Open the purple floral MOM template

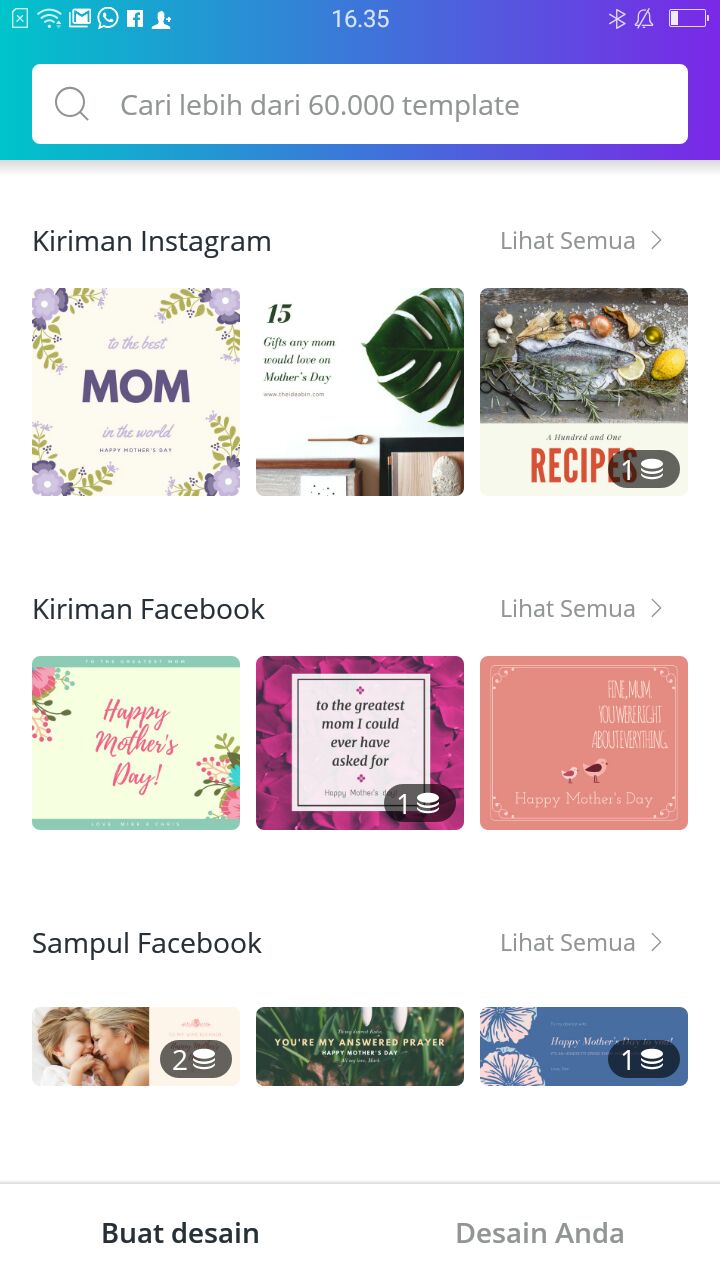pyautogui.click(x=136, y=392)
